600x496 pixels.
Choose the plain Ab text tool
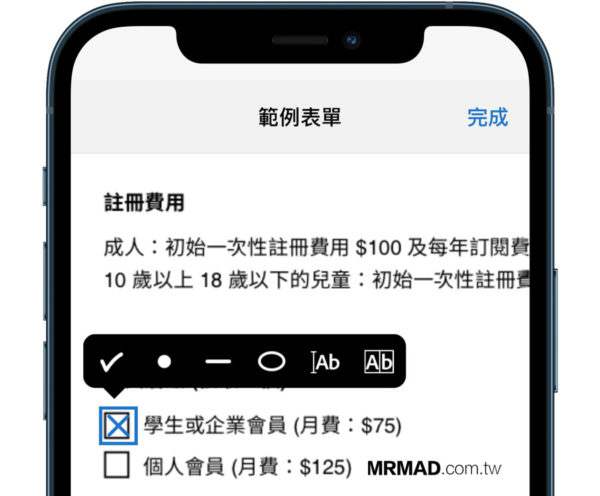click(x=325, y=362)
